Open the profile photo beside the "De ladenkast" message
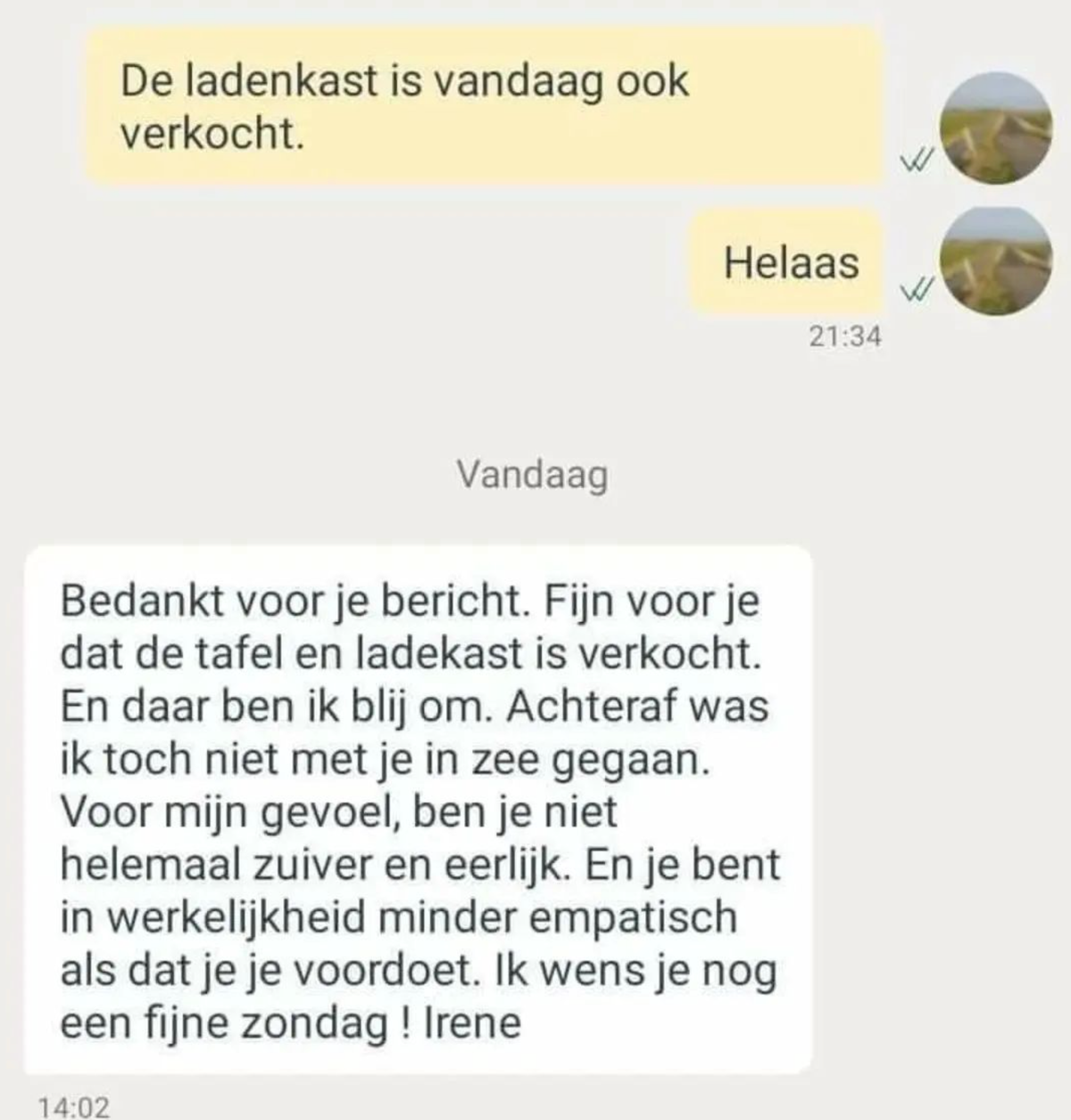This screenshot has height=1120, width=1071. click(x=996, y=129)
